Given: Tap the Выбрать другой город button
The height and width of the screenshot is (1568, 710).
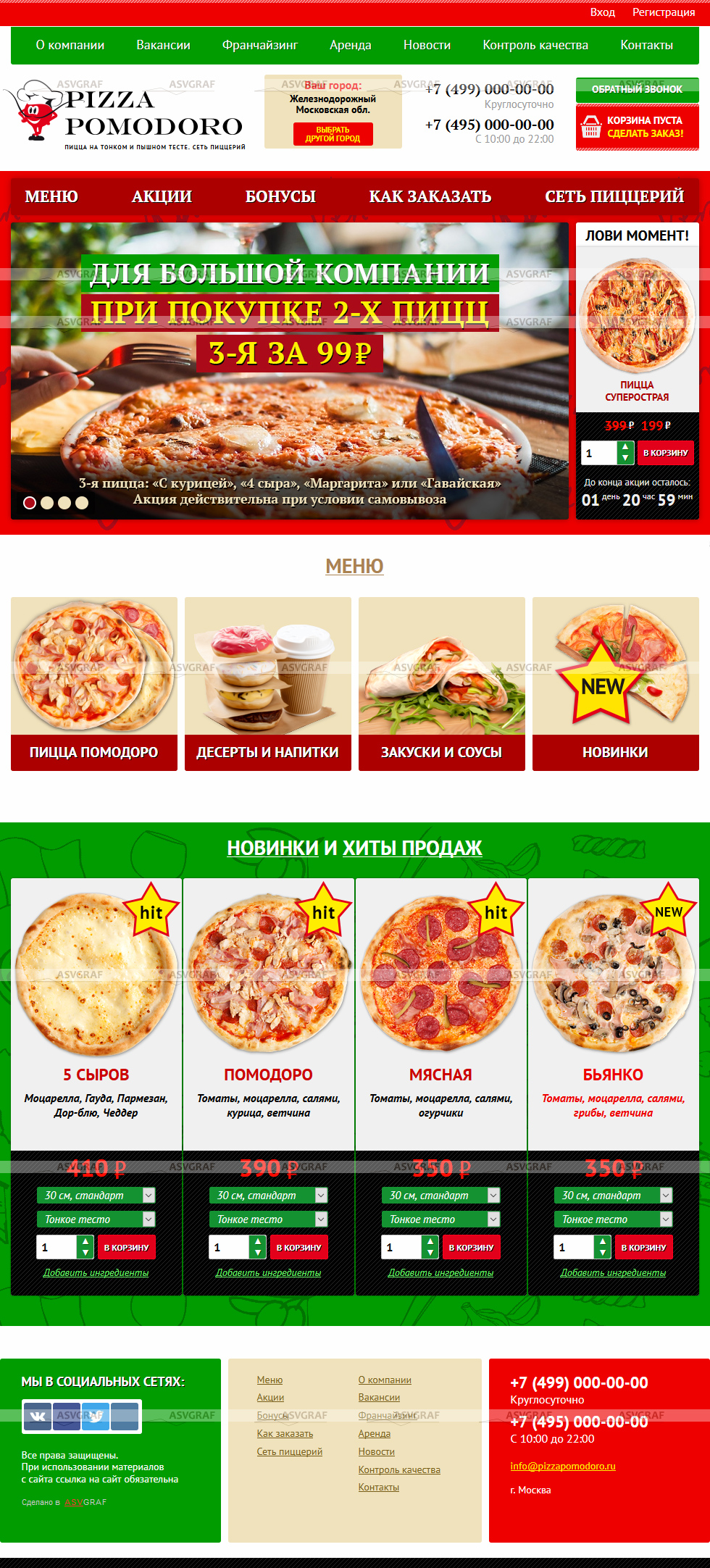Looking at the screenshot, I should [333, 134].
